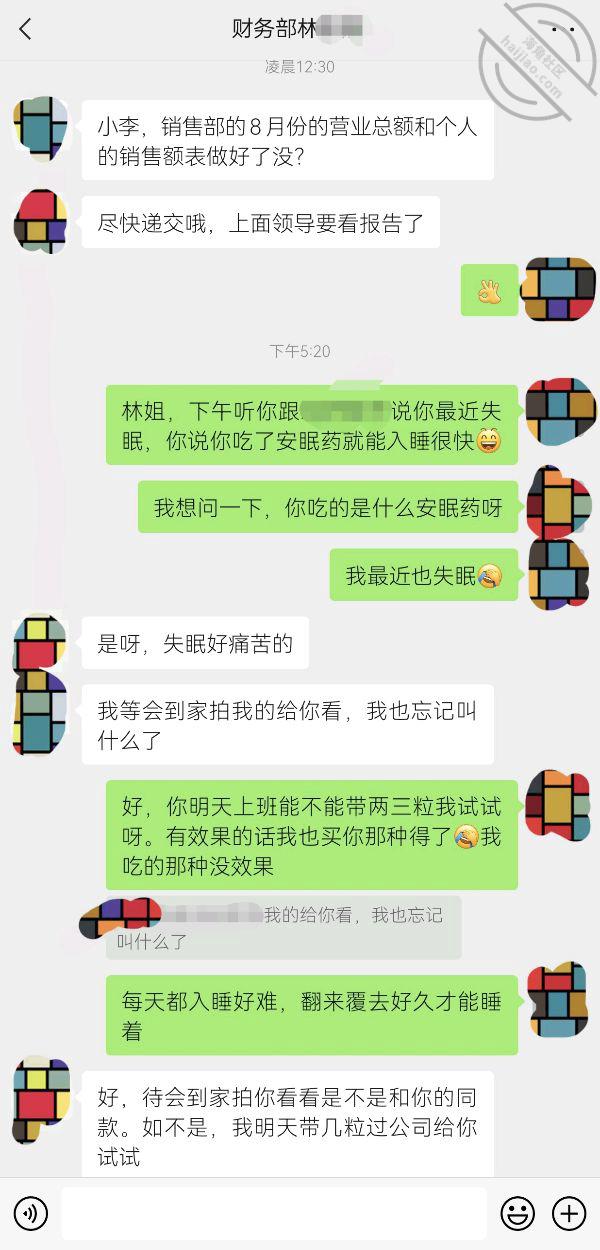Go back from the 财务部林 chat
Image resolution: width=600 pixels, height=1250 pixels.
click(26, 30)
